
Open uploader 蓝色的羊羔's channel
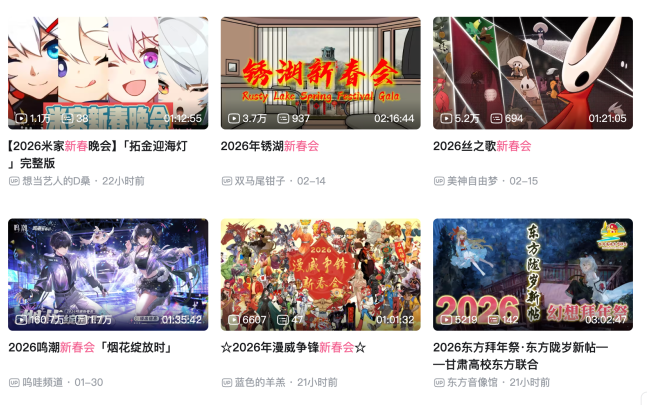(259, 383)
